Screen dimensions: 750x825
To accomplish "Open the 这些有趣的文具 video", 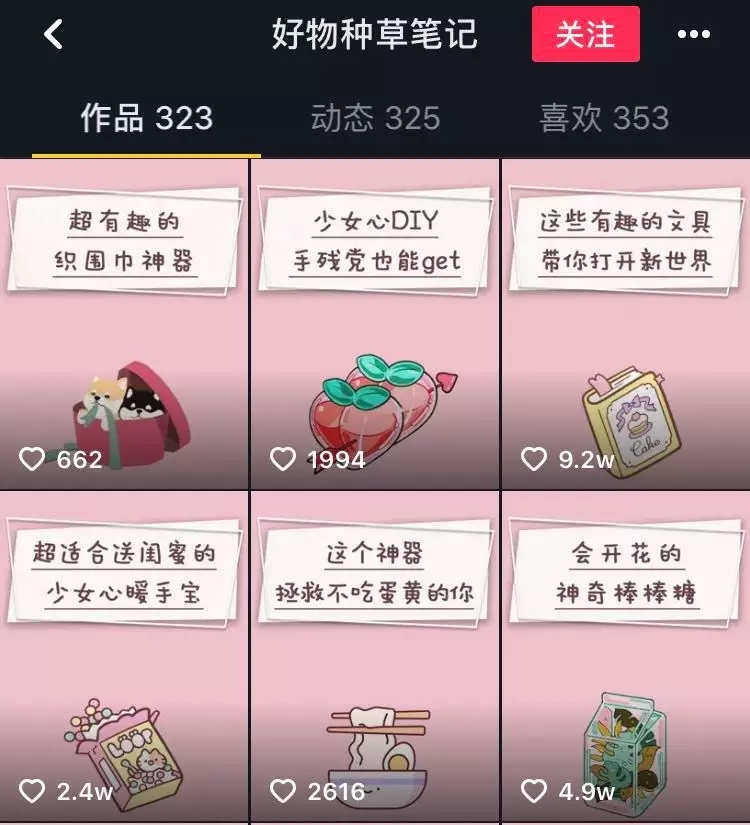I will [x=626, y=325].
